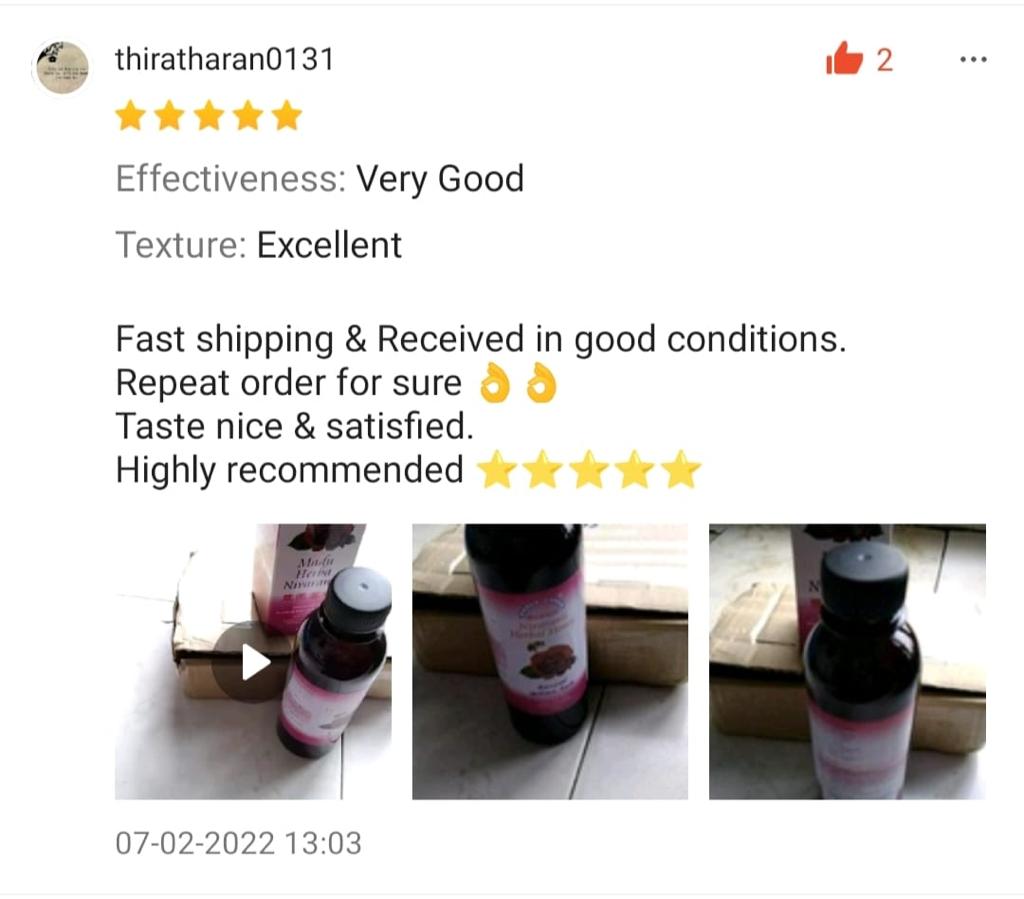This screenshot has height=899, width=1024.
Task: Play the review video thumbnail
Action: click(253, 661)
